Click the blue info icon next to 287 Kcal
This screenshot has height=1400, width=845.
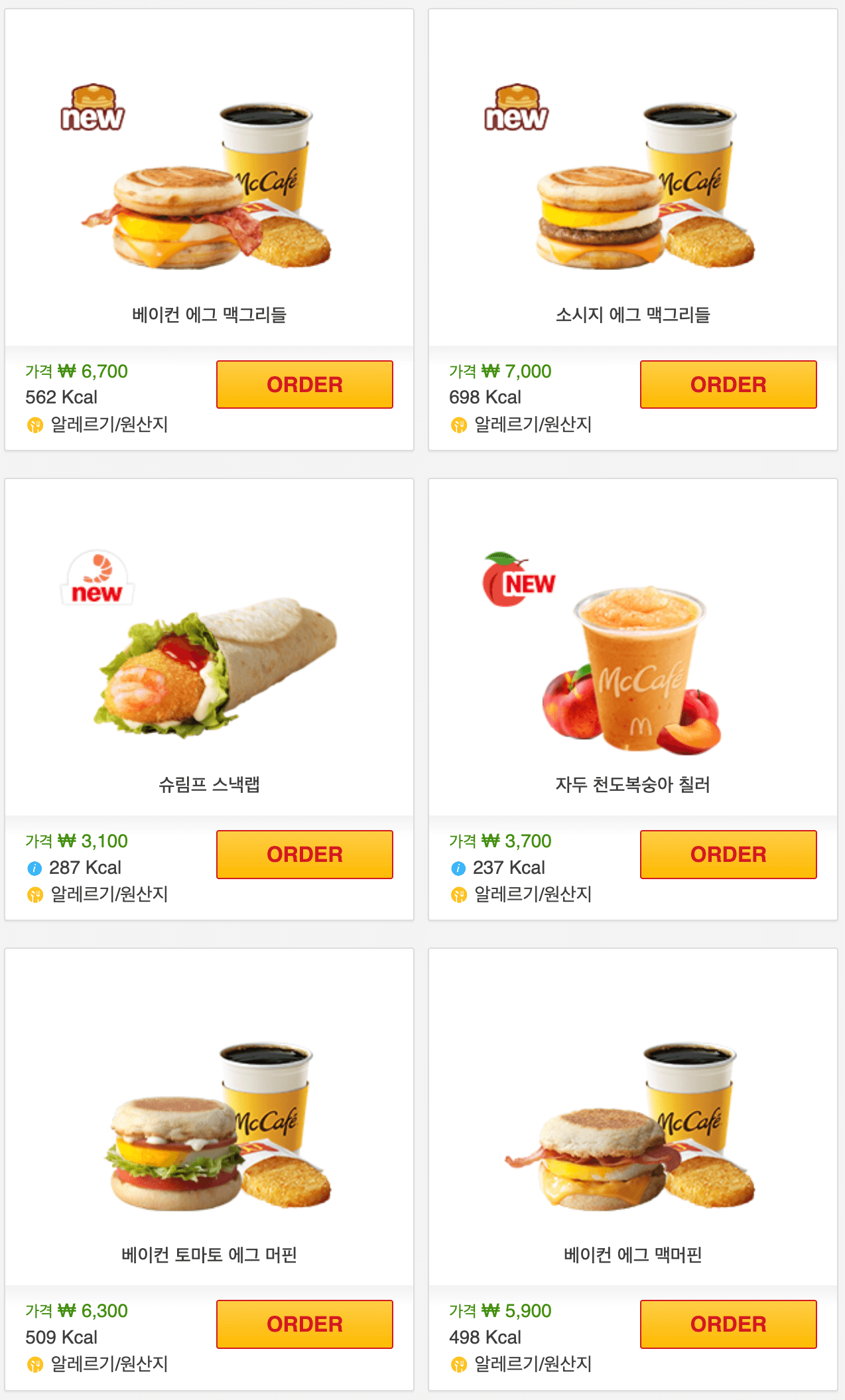34,867
